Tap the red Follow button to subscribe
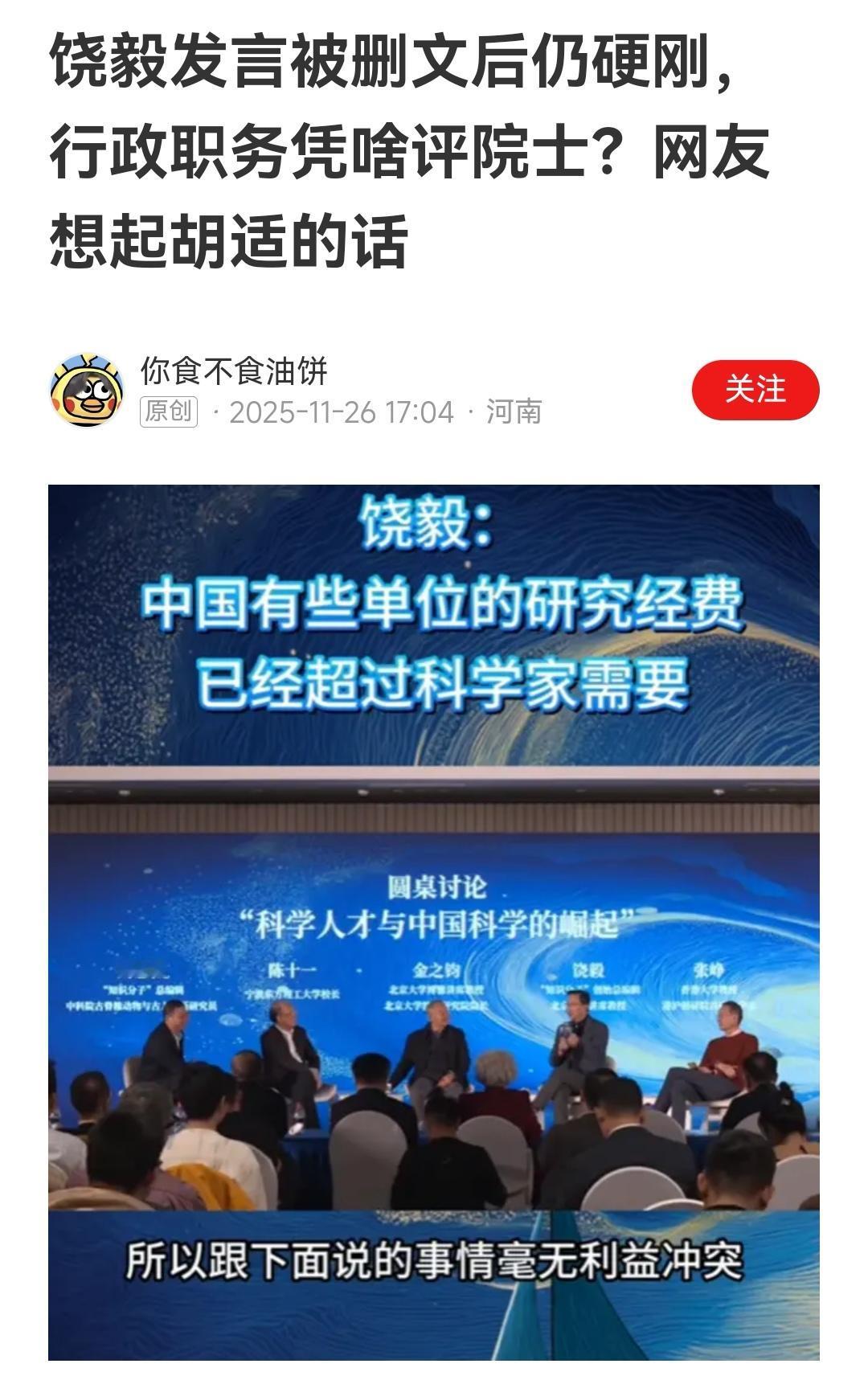 coord(762,389)
